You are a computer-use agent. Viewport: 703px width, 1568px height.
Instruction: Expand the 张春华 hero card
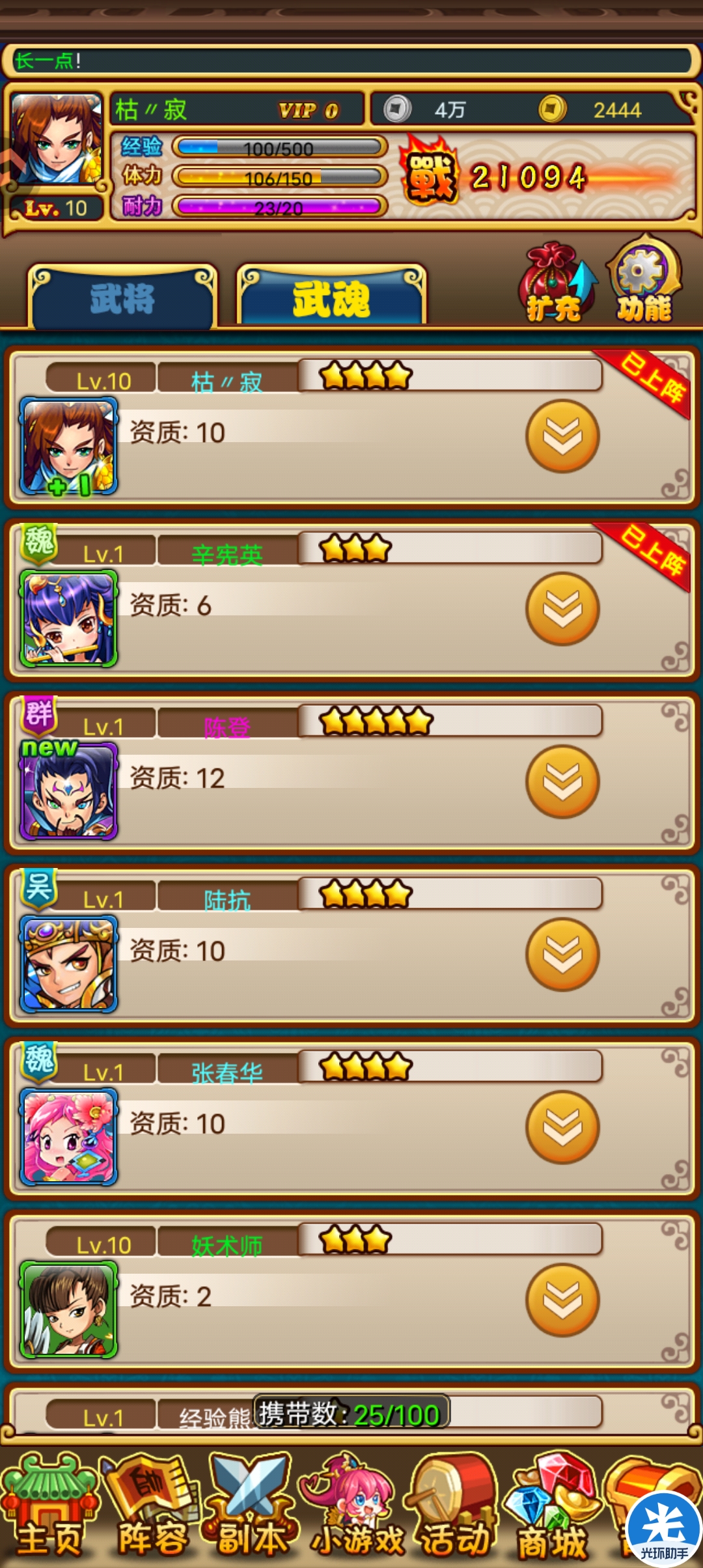(562, 1127)
